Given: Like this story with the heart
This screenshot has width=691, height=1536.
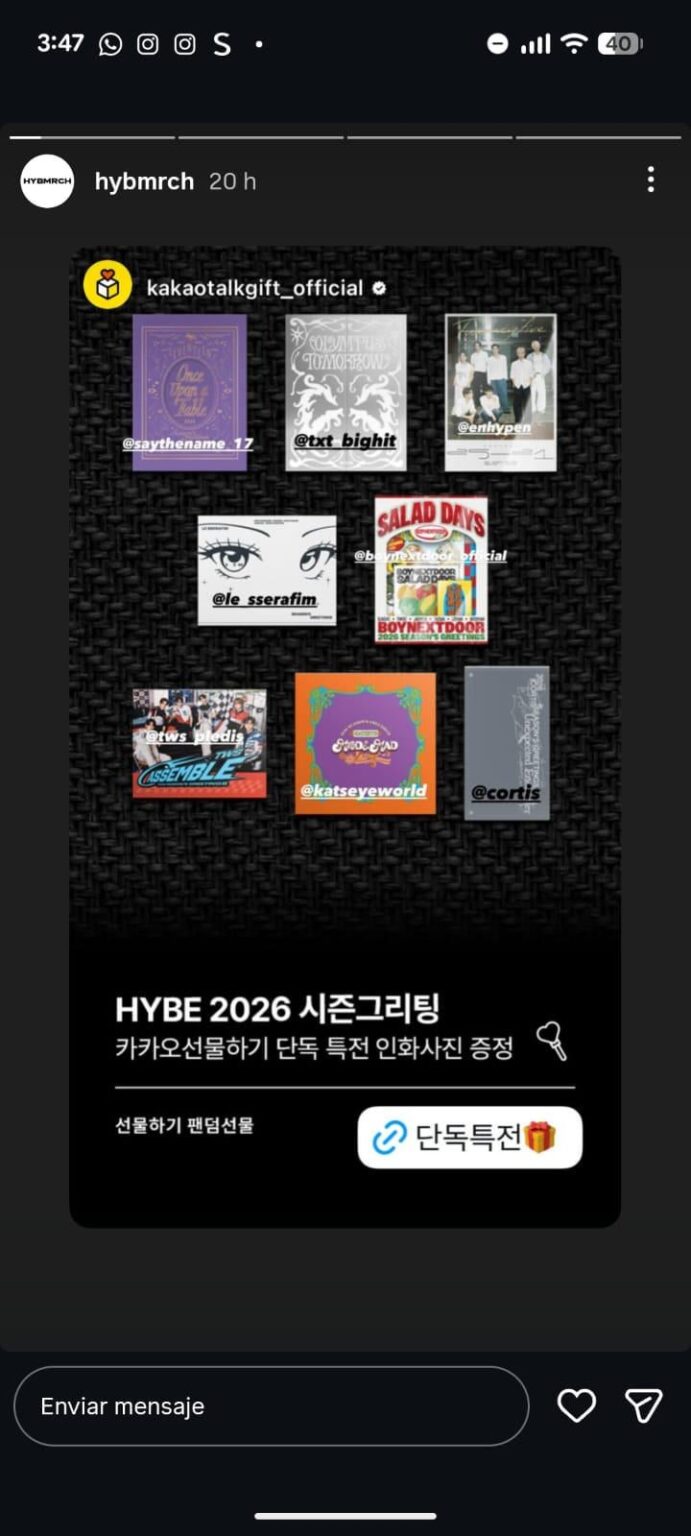Looking at the screenshot, I should click(x=576, y=1406).
